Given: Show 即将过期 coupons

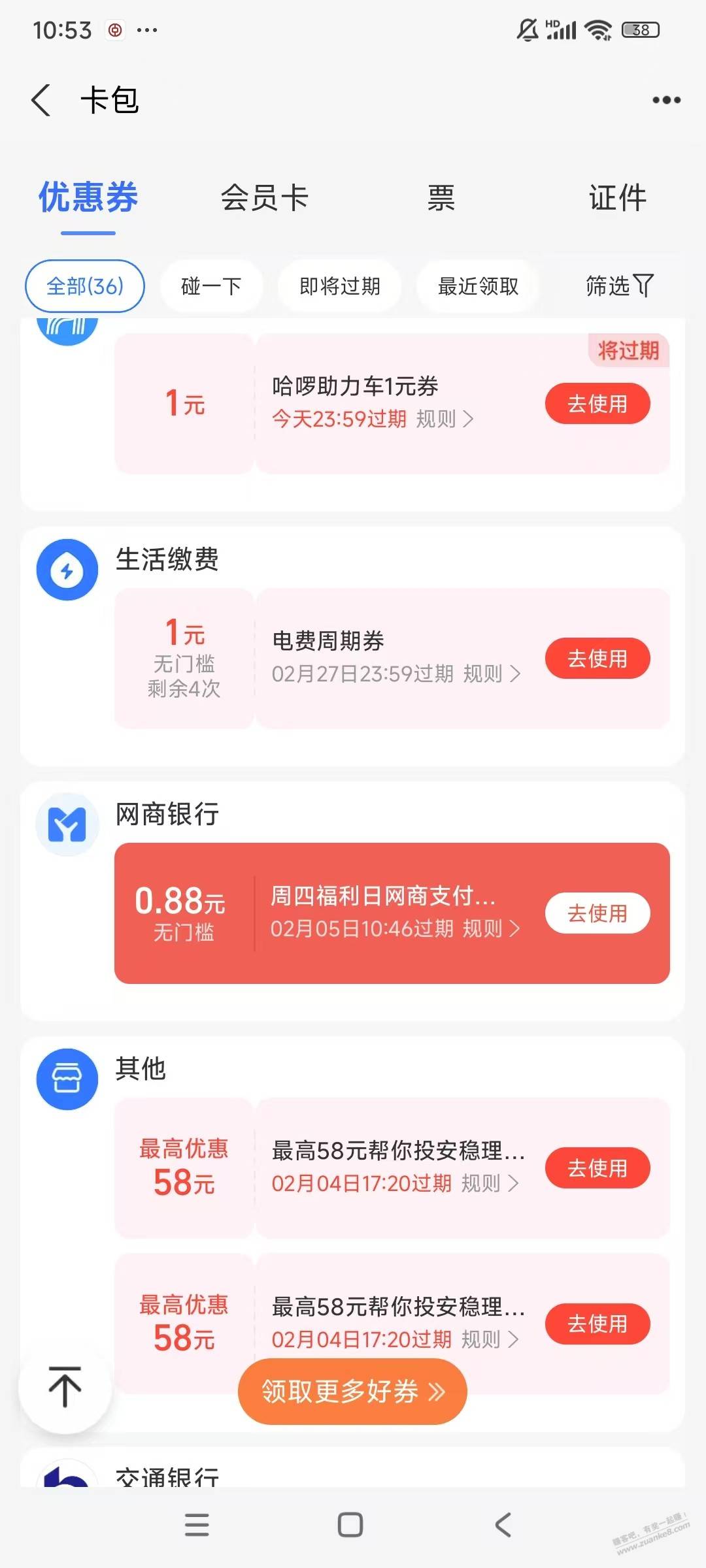Looking at the screenshot, I should click(x=339, y=286).
